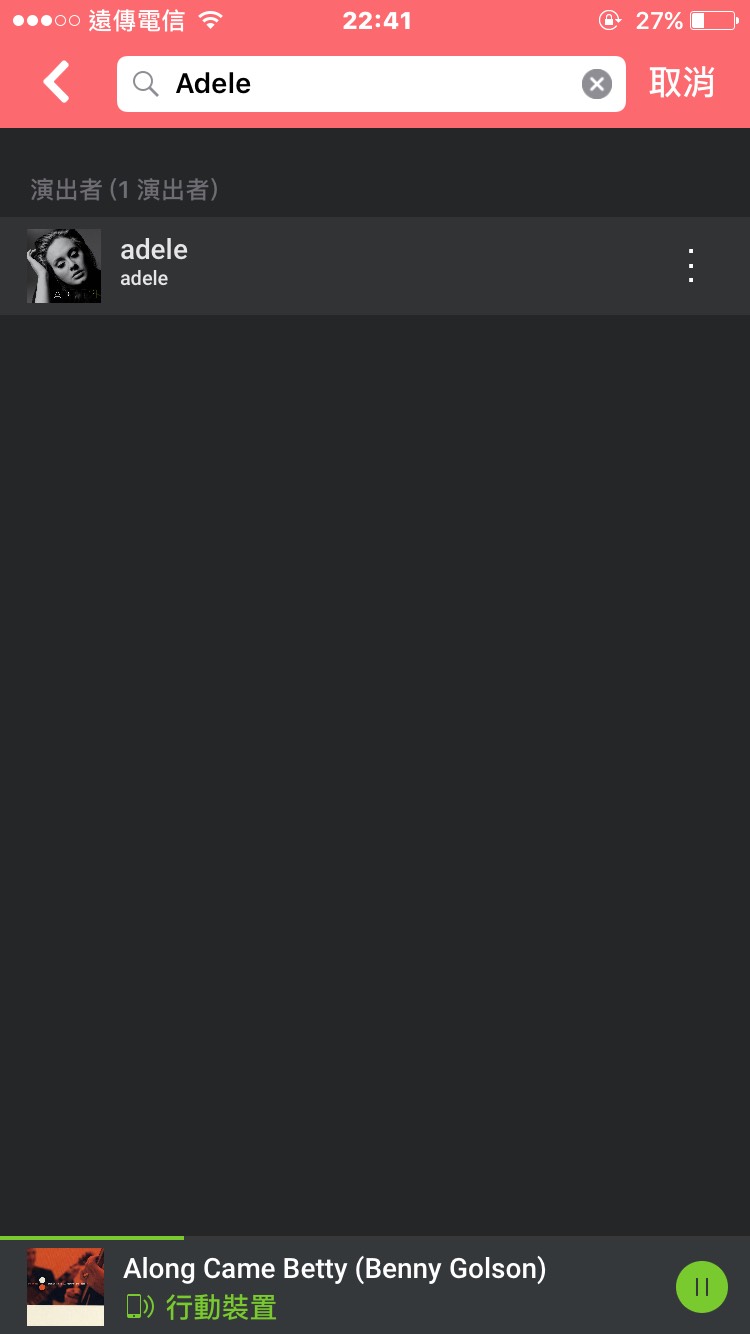Go back using the arrow icon
750x1334 pixels.
point(57,82)
